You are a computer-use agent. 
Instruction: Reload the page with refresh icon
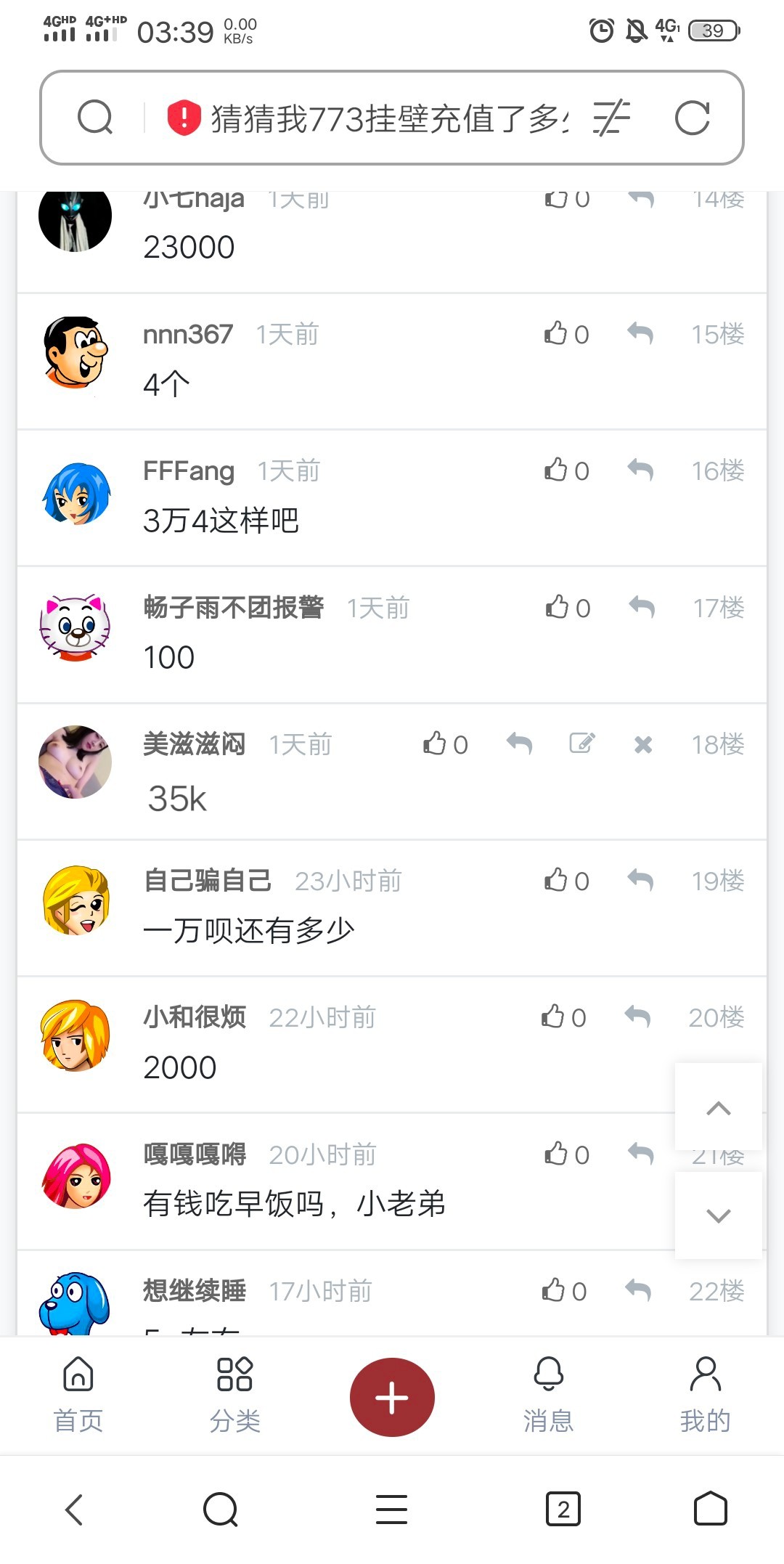[x=692, y=118]
